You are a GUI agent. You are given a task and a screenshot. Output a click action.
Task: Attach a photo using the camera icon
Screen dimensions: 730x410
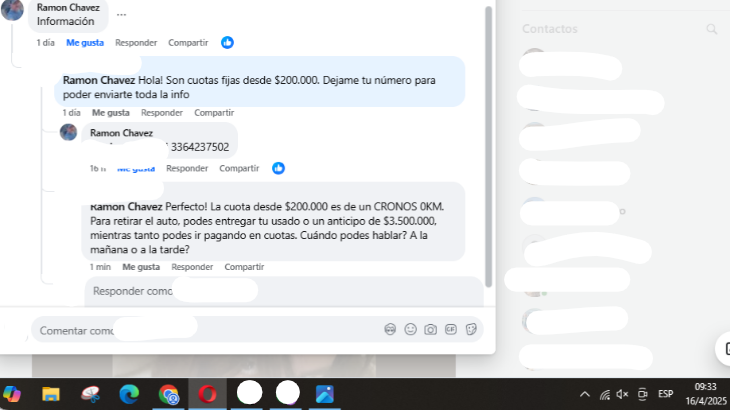[x=430, y=329]
